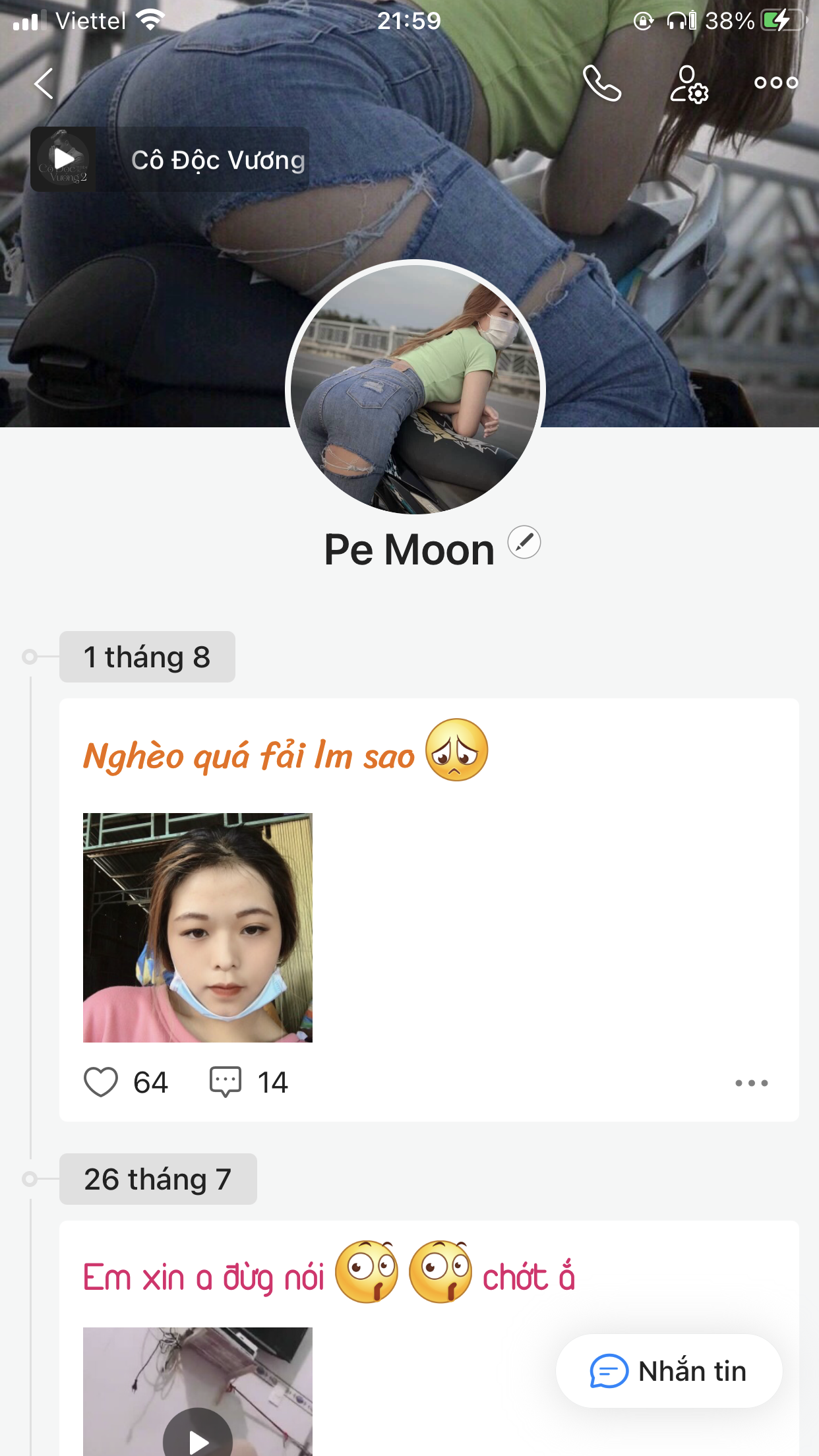This screenshot has height=1456, width=819.
Task: Like the 'Nghèo quá fải lm sao' post
Action: 101,1082
